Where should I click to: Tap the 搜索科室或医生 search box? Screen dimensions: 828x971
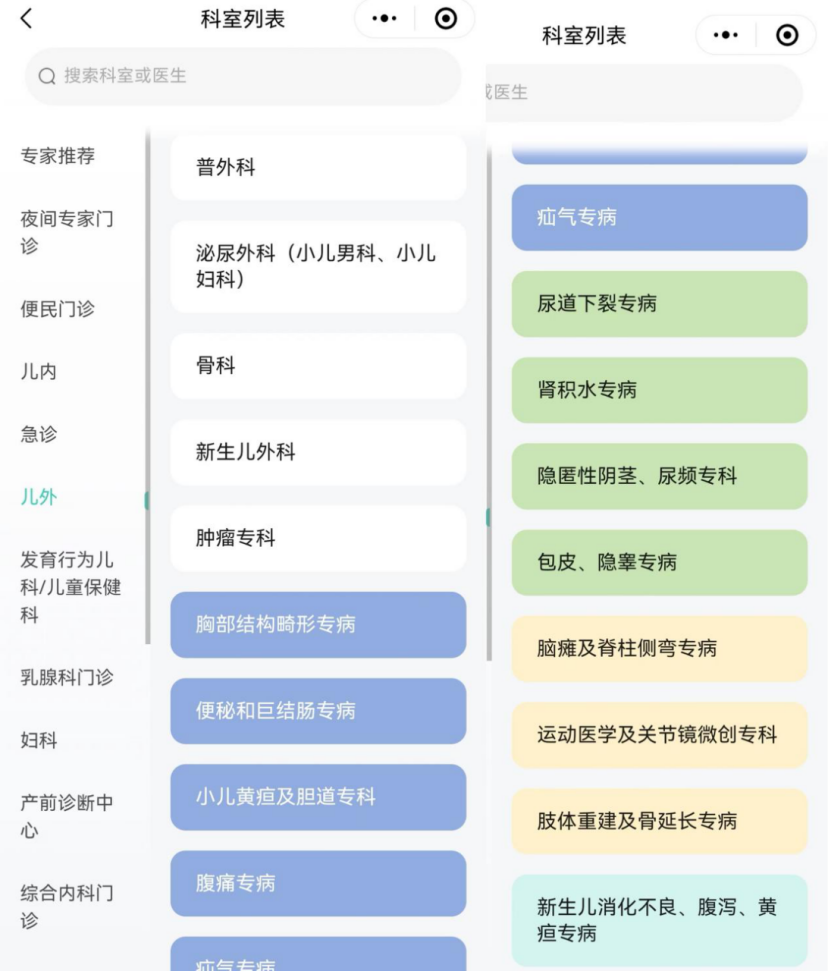point(243,76)
